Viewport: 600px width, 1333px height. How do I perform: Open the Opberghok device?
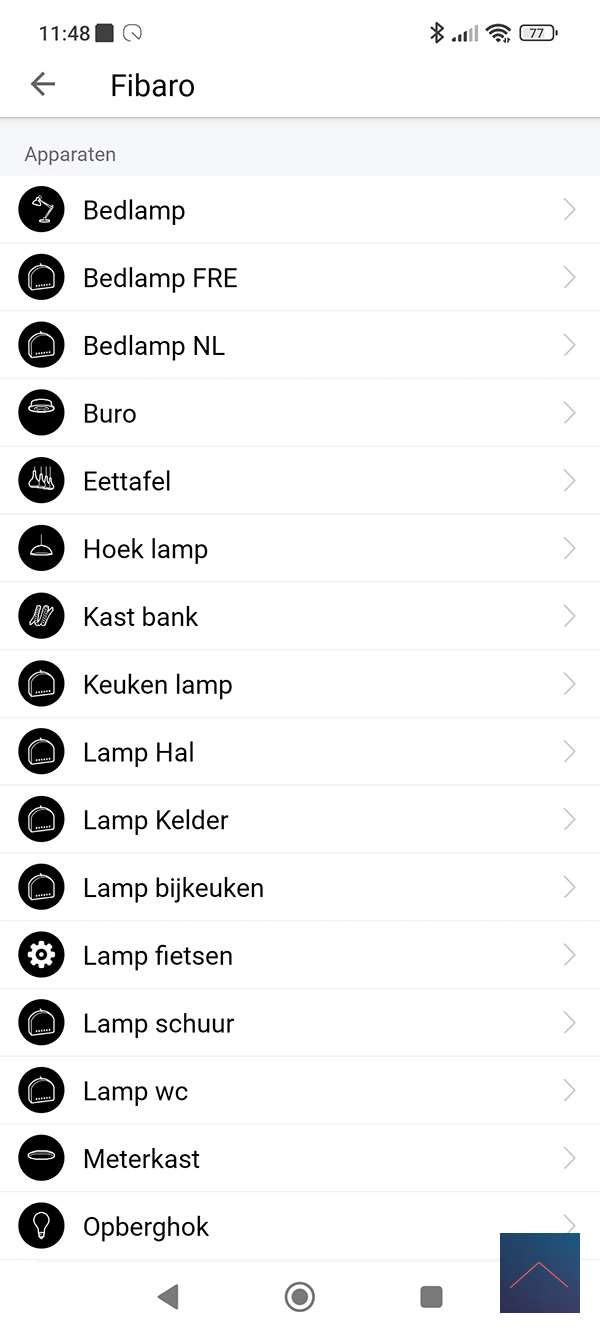coord(250,1226)
